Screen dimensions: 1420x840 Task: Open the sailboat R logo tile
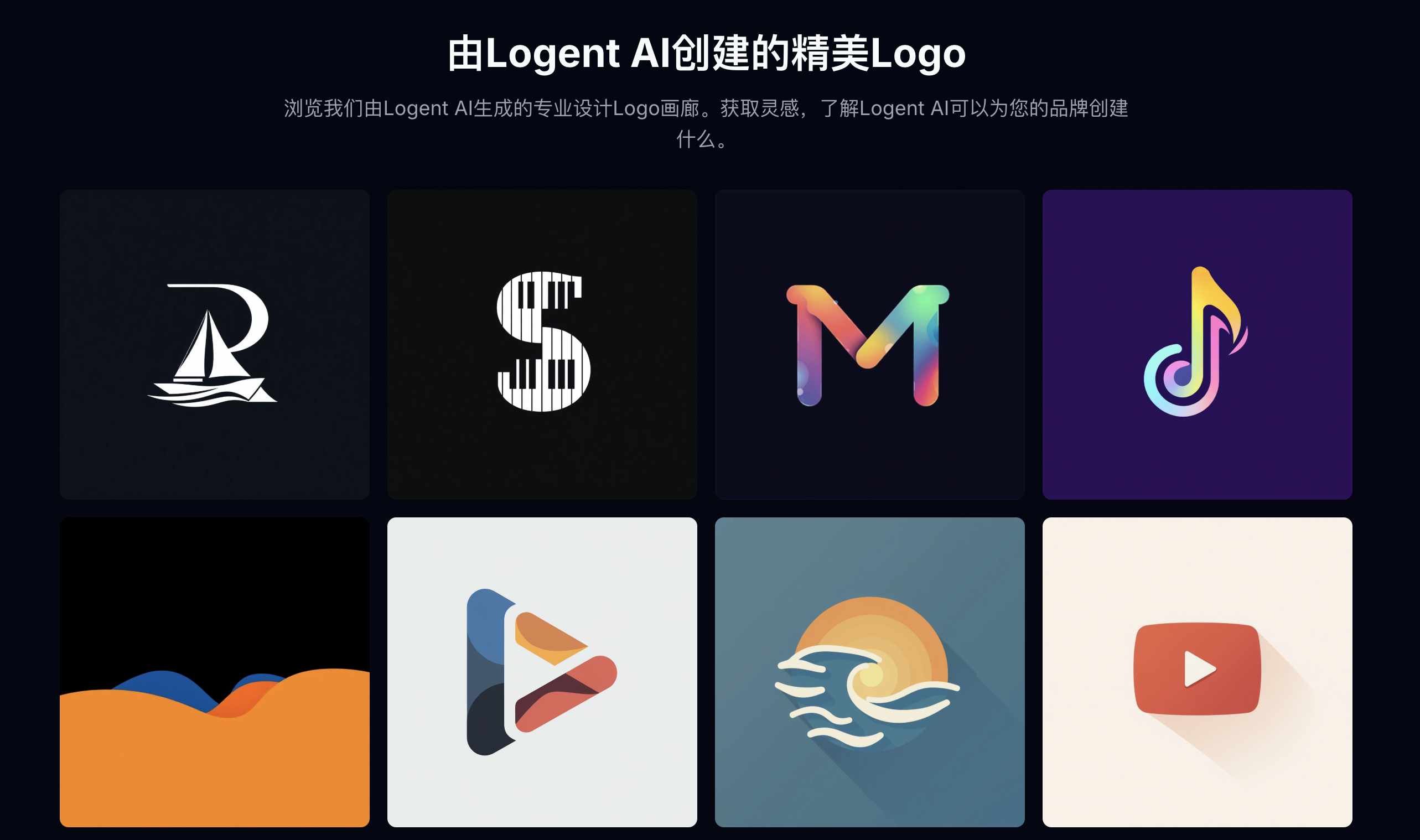(x=215, y=344)
